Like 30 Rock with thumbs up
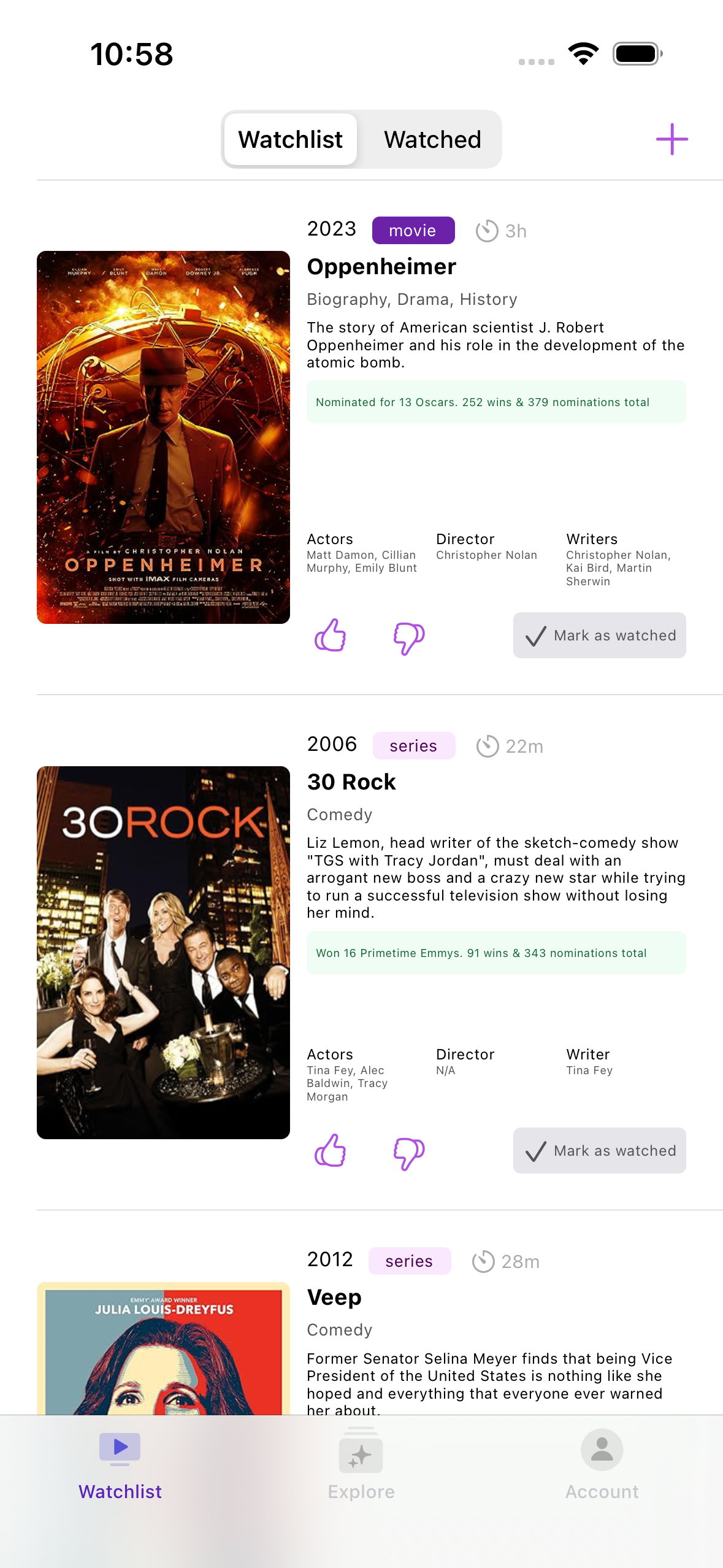Screen dimensions: 723x1568 pos(331,1151)
